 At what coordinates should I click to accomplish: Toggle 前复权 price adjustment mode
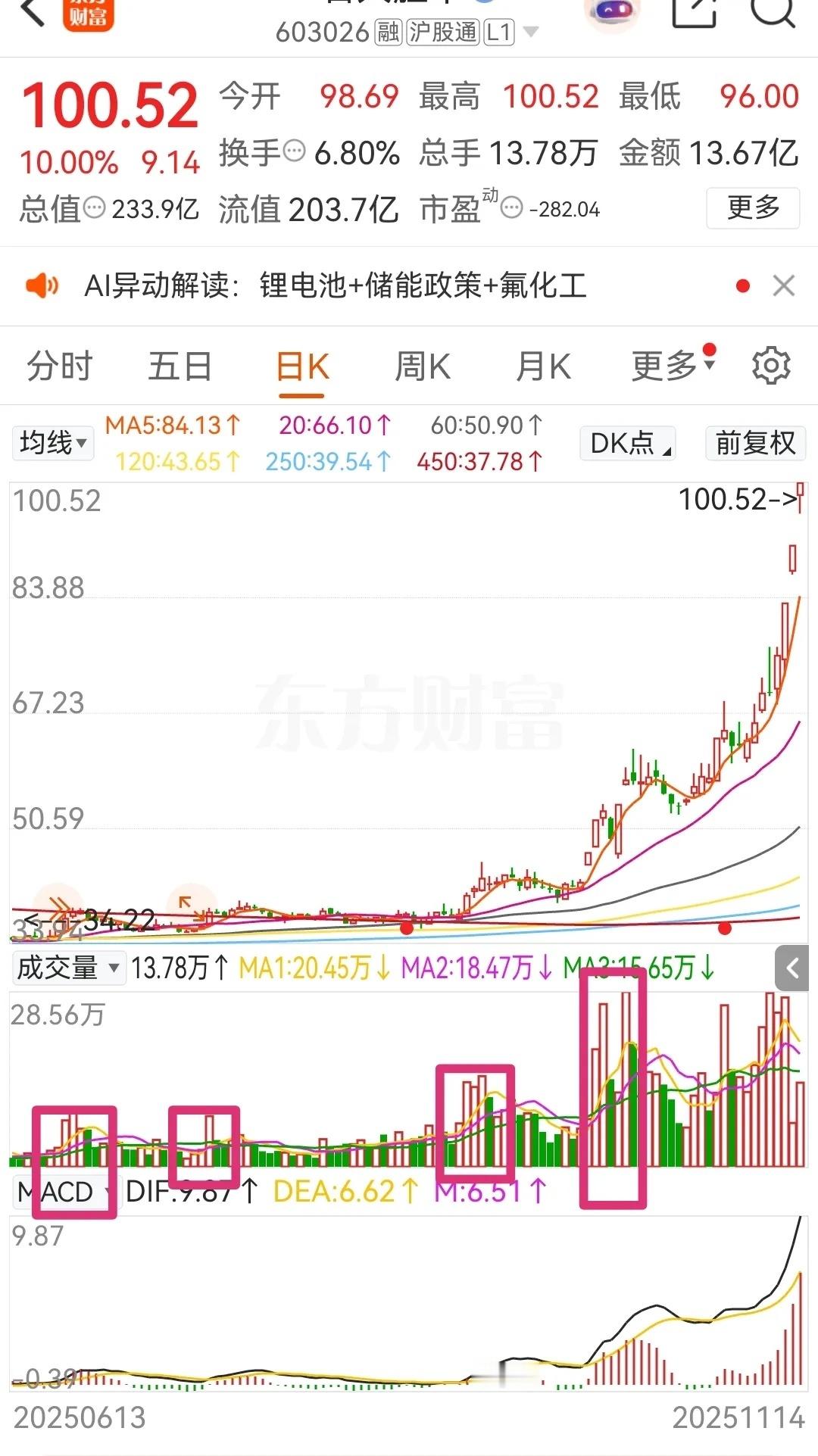(x=754, y=443)
